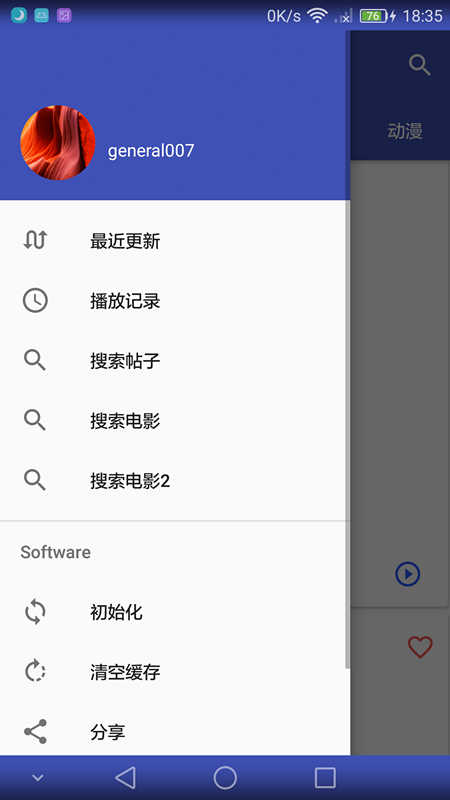450x800 pixels.
Task: Select 搜索帖子 menu item
Action: point(175,361)
